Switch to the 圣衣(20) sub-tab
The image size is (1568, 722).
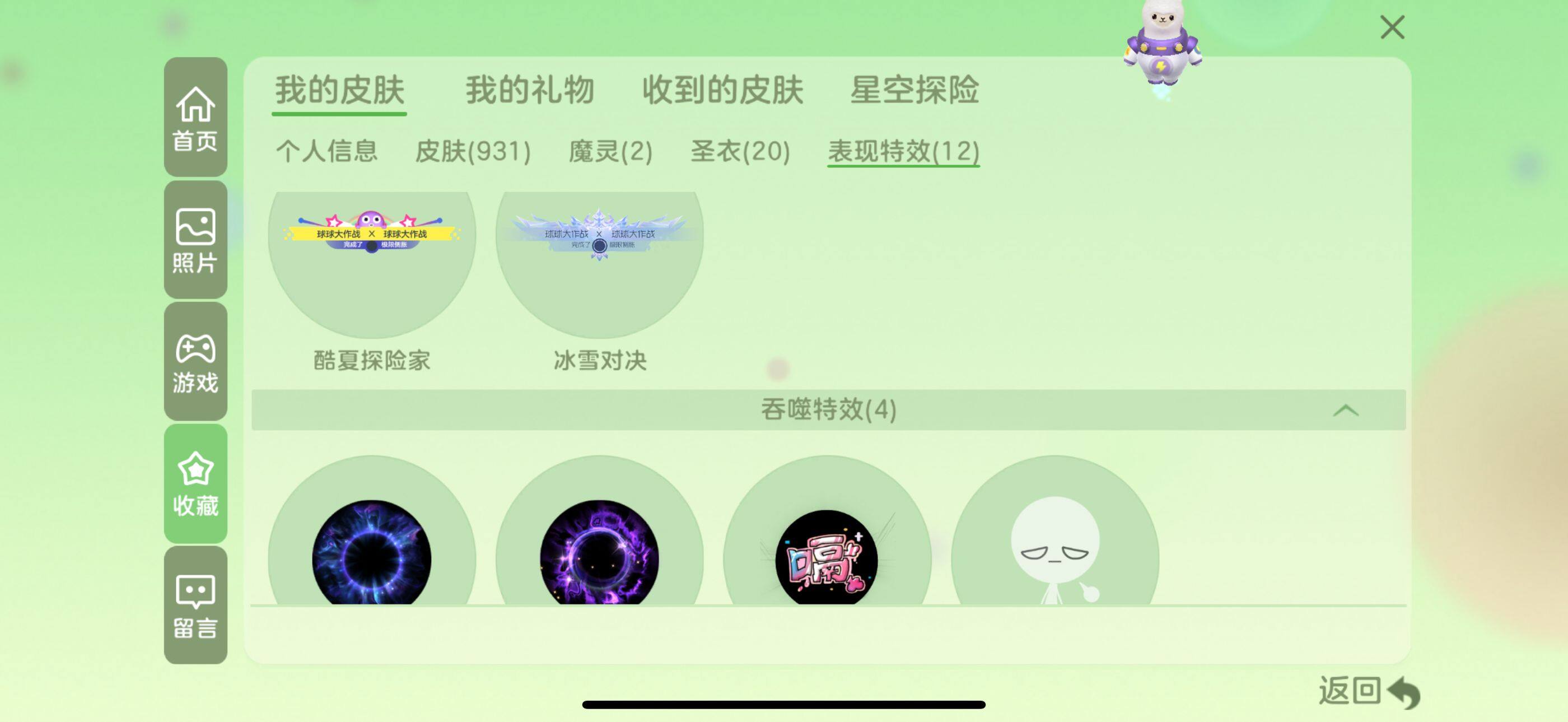click(740, 151)
